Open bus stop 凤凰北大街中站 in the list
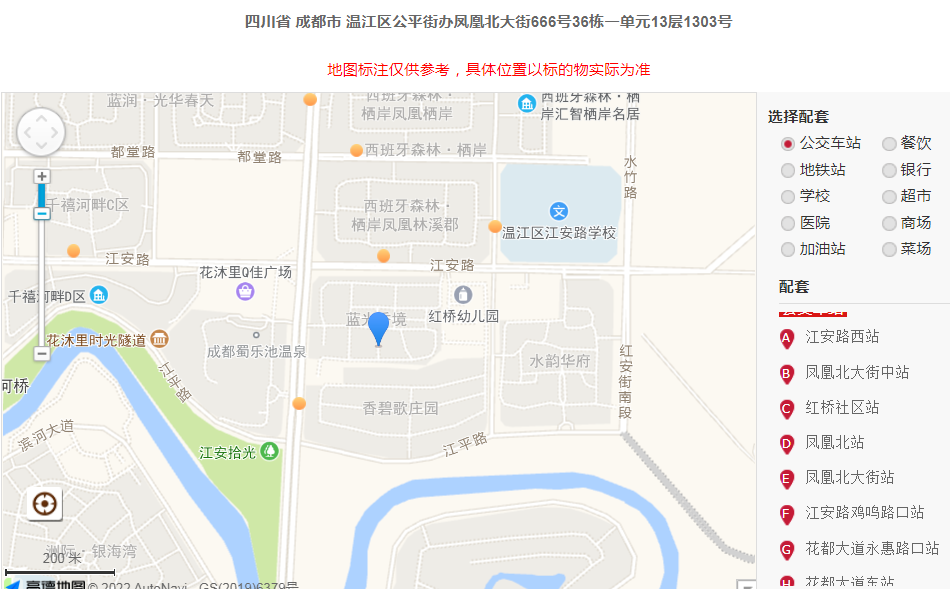 (x=857, y=372)
